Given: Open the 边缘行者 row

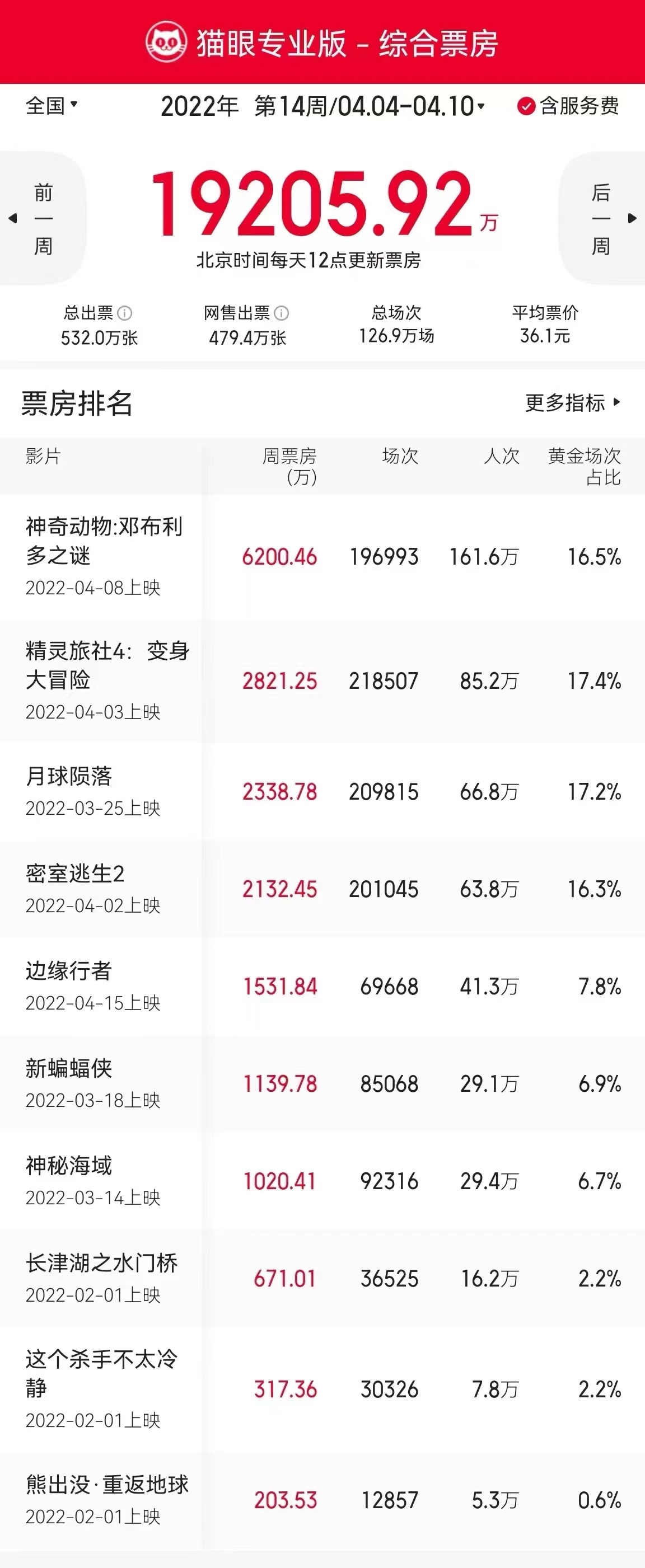Looking at the screenshot, I should pyautogui.click(x=322, y=987).
